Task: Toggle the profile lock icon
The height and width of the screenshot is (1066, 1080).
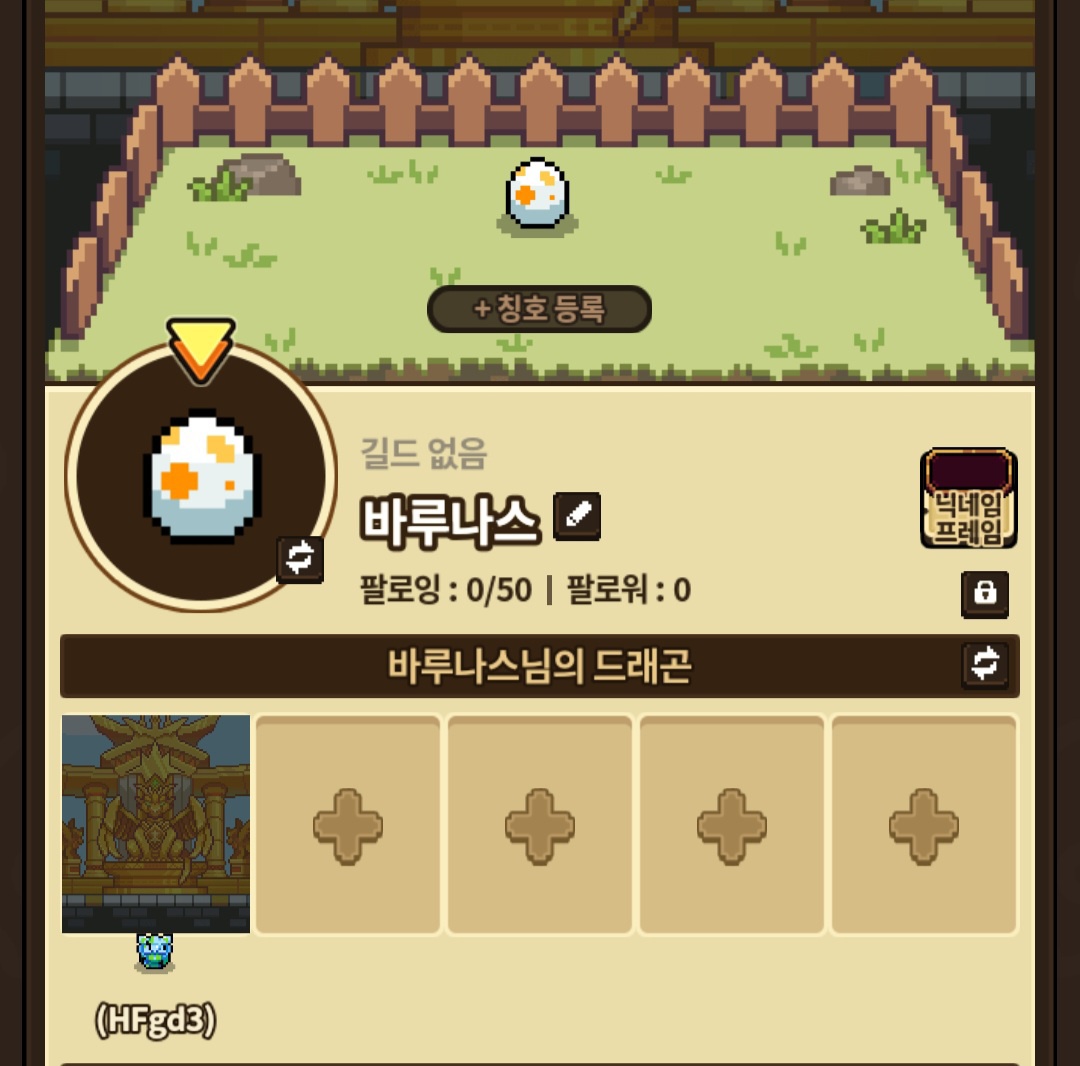Action: (984, 594)
